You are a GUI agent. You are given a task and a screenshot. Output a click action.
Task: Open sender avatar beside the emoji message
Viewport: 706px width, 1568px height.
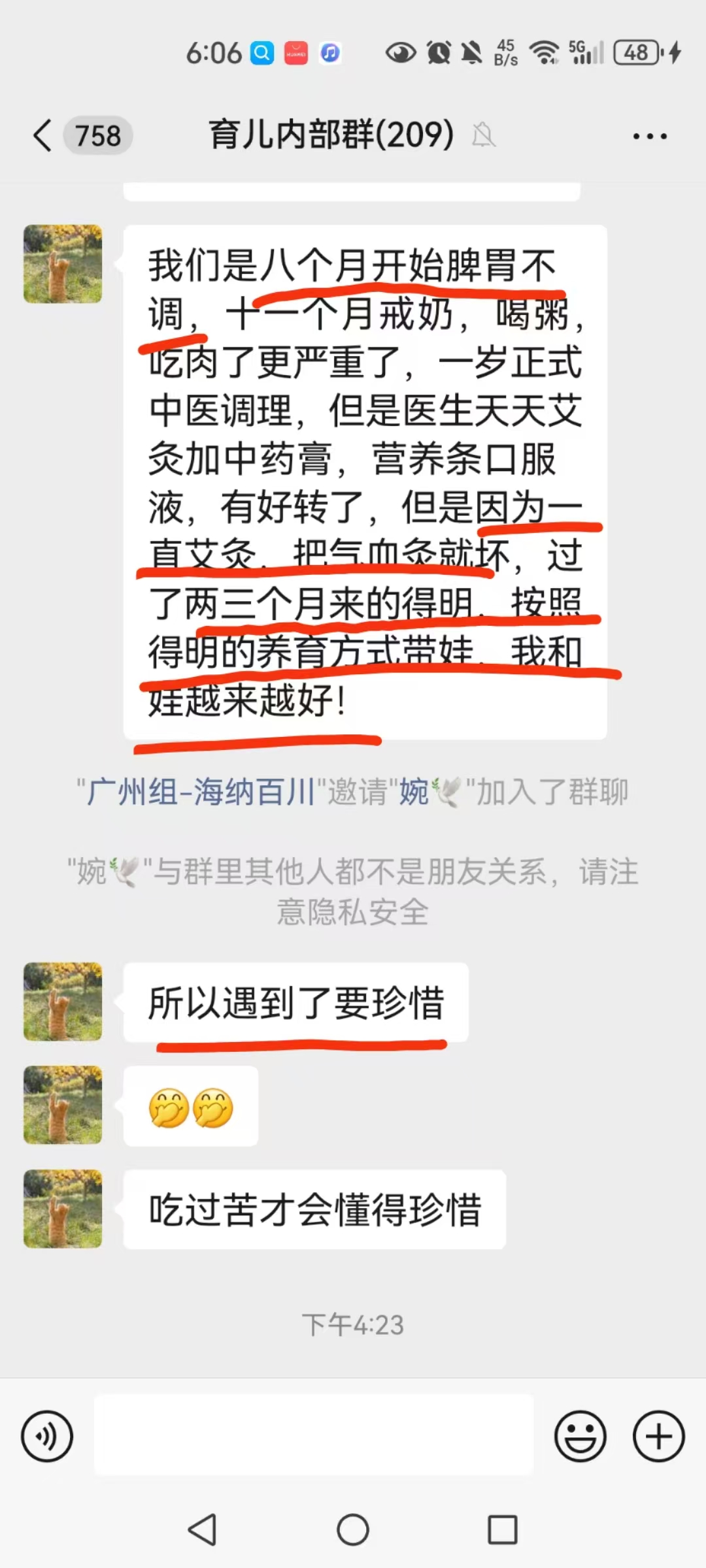pos(63,1105)
